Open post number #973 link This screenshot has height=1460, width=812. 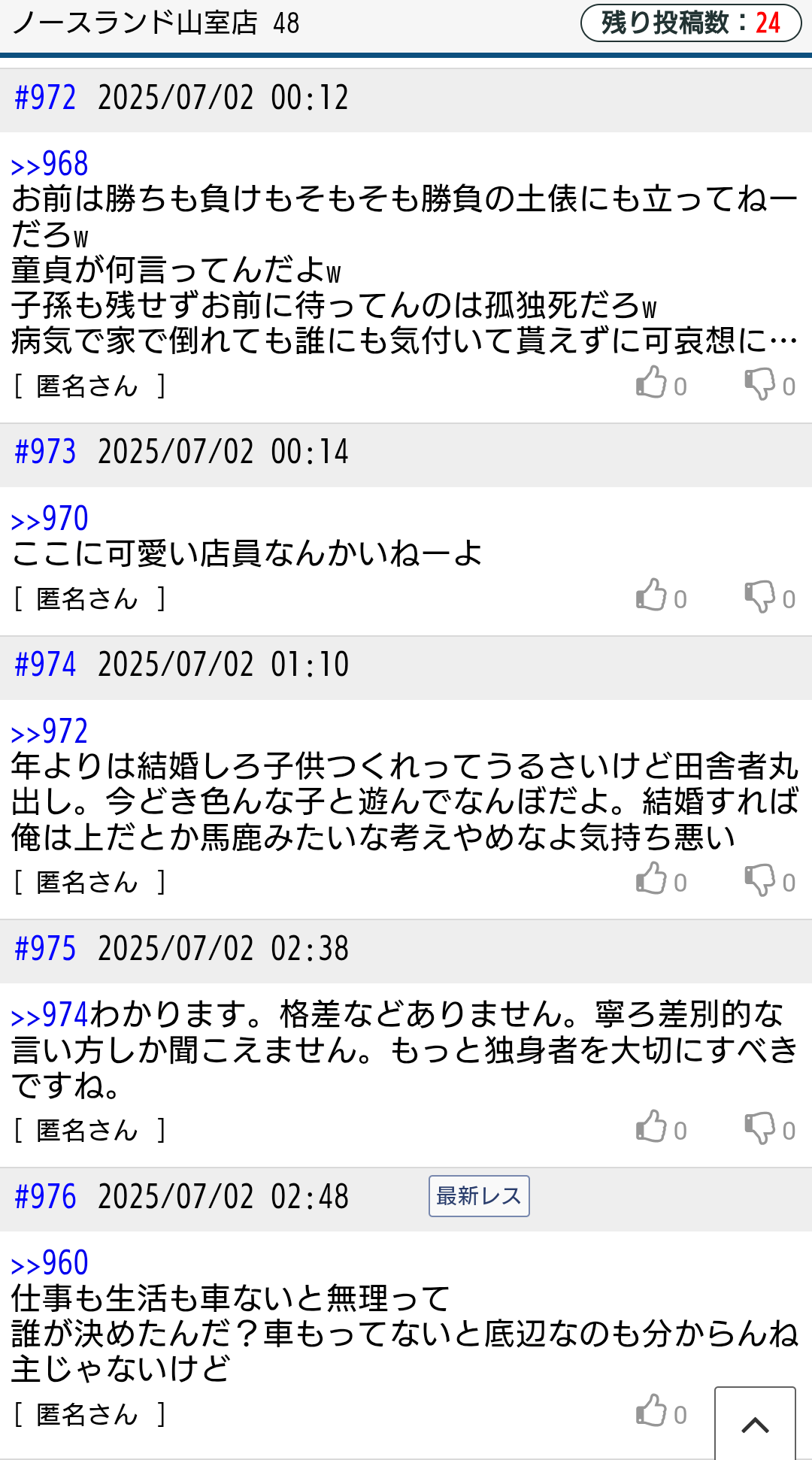click(46, 452)
